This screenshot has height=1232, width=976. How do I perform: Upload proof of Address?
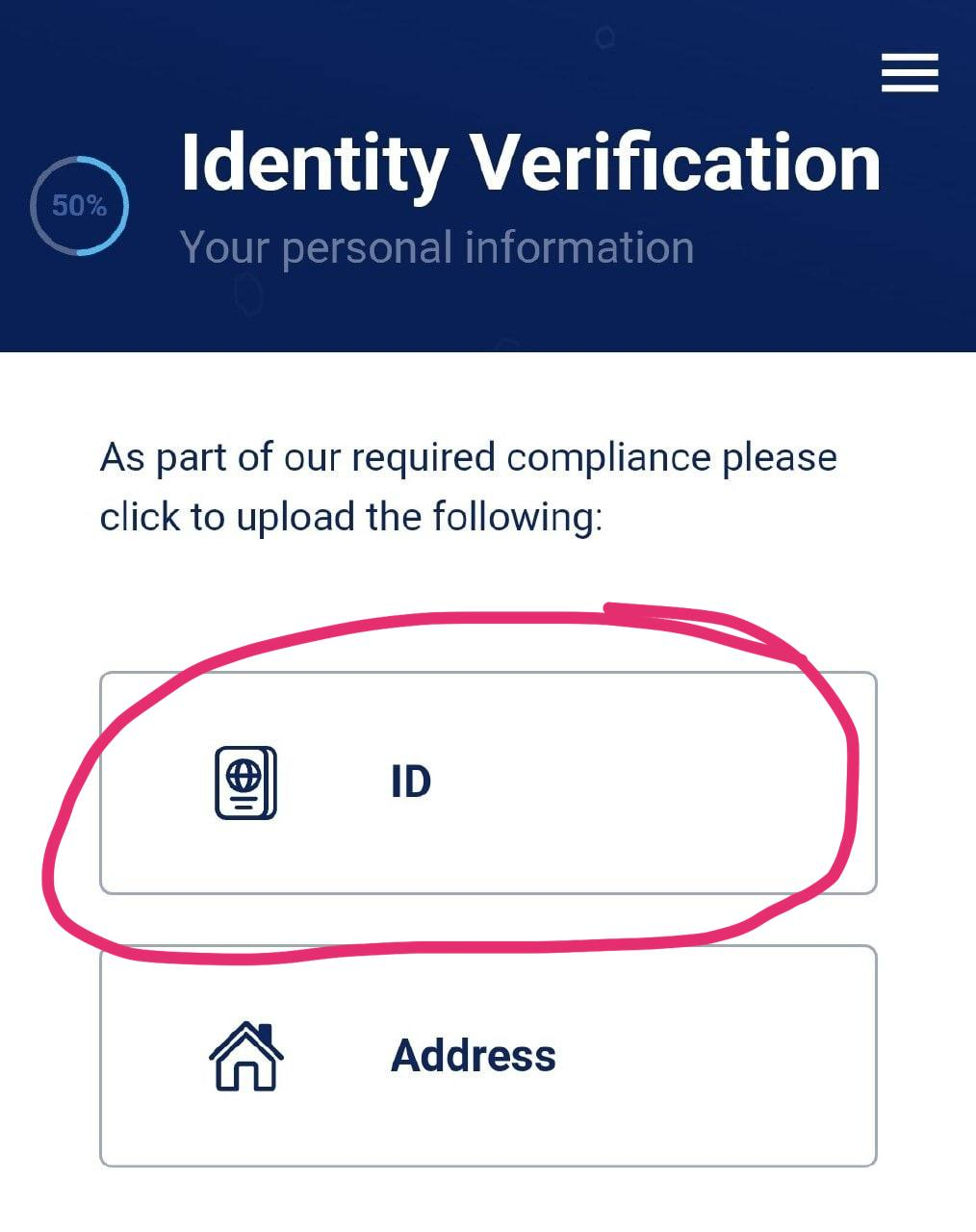(x=488, y=1056)
